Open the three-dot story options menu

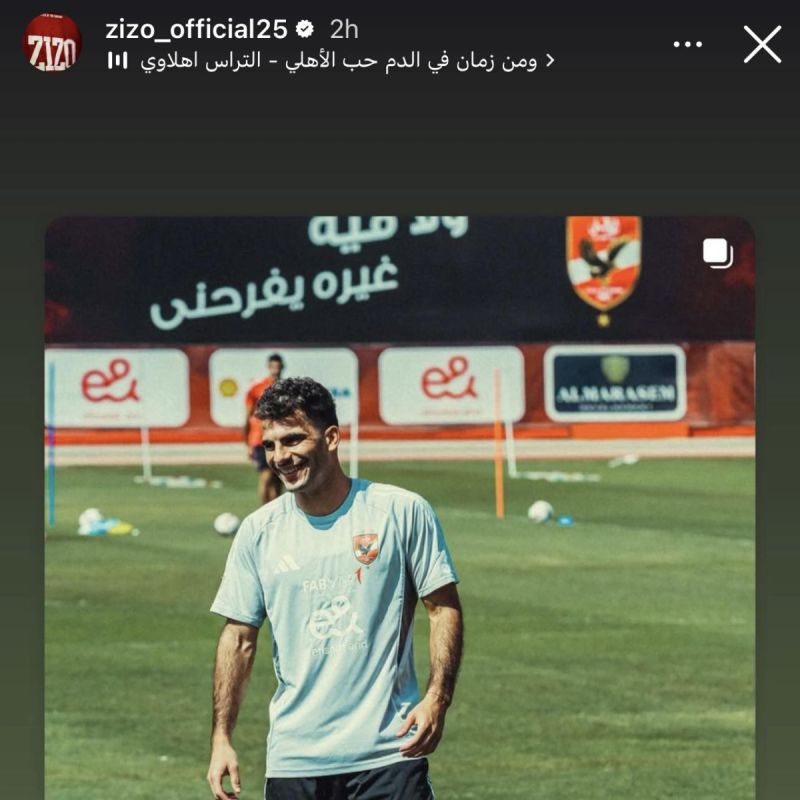[687, 45]
